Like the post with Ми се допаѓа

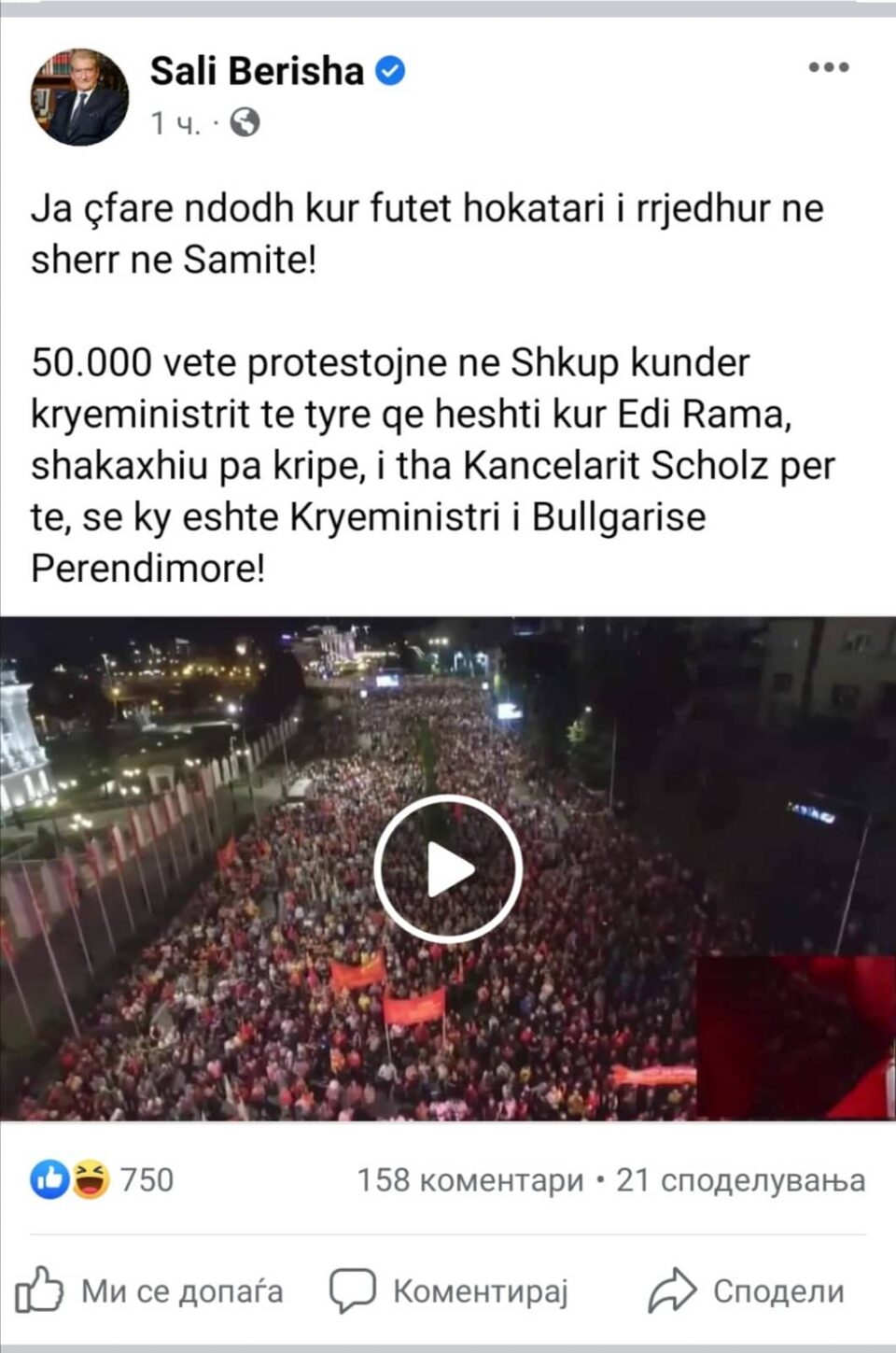(x=149, y=1291)
